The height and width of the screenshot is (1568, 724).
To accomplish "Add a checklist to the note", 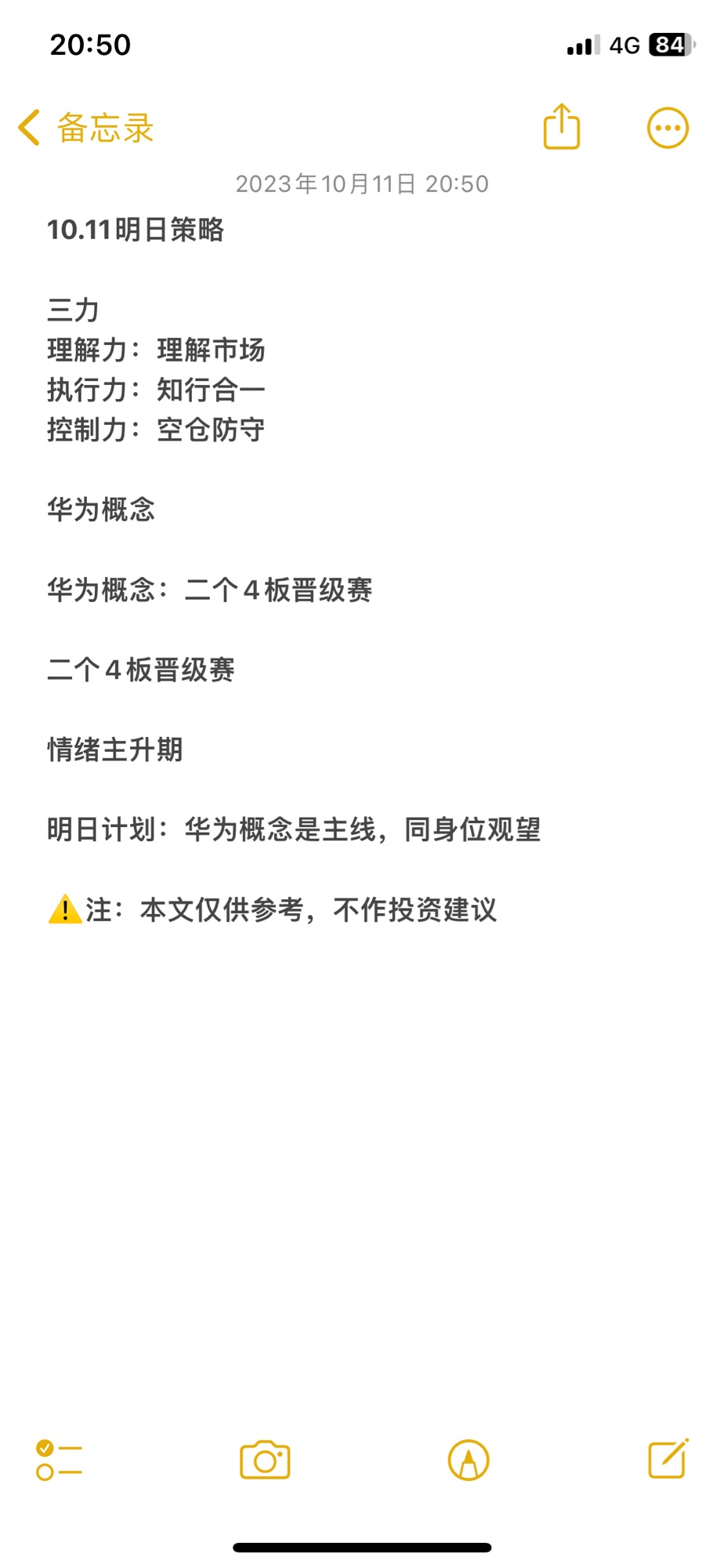I will (x=59, y=1460).
